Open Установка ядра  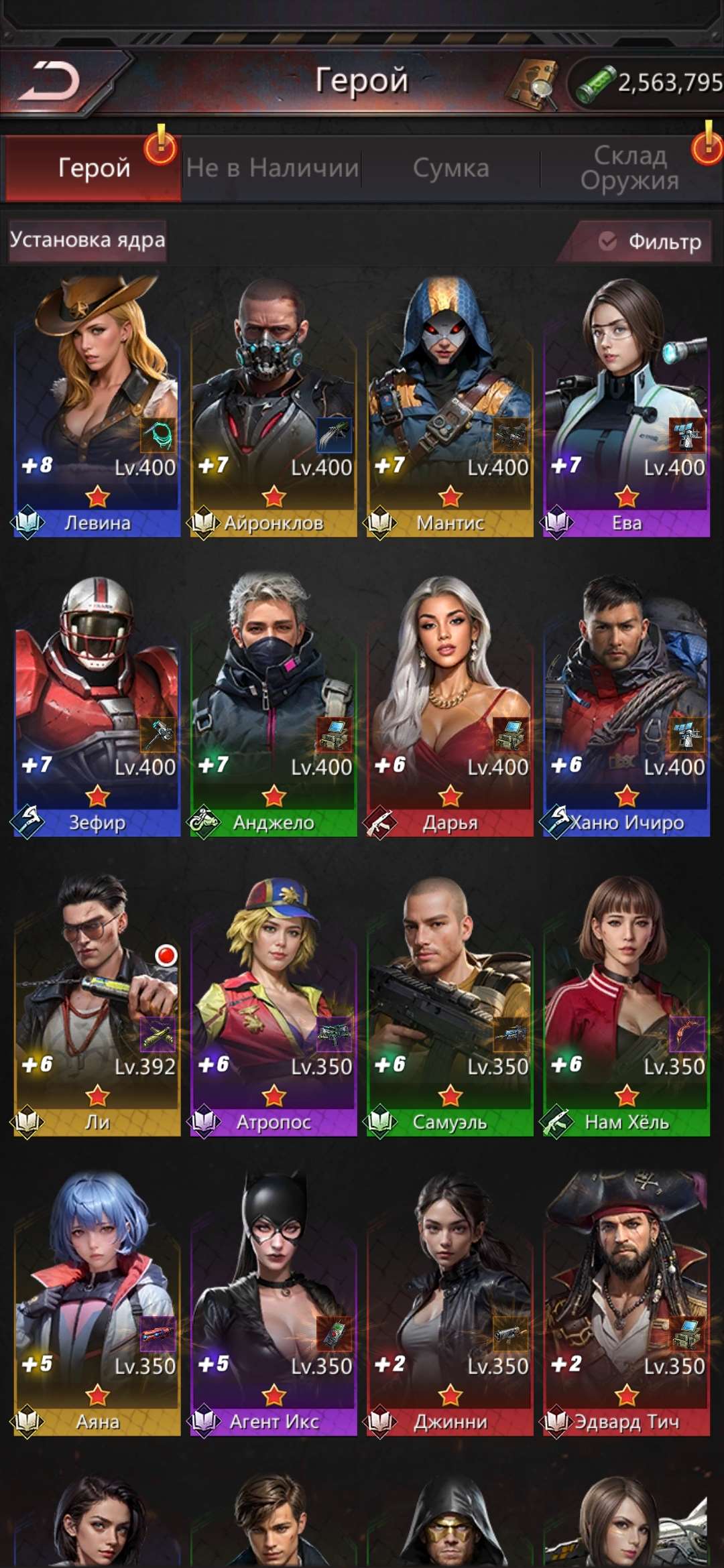coord(87,240)
